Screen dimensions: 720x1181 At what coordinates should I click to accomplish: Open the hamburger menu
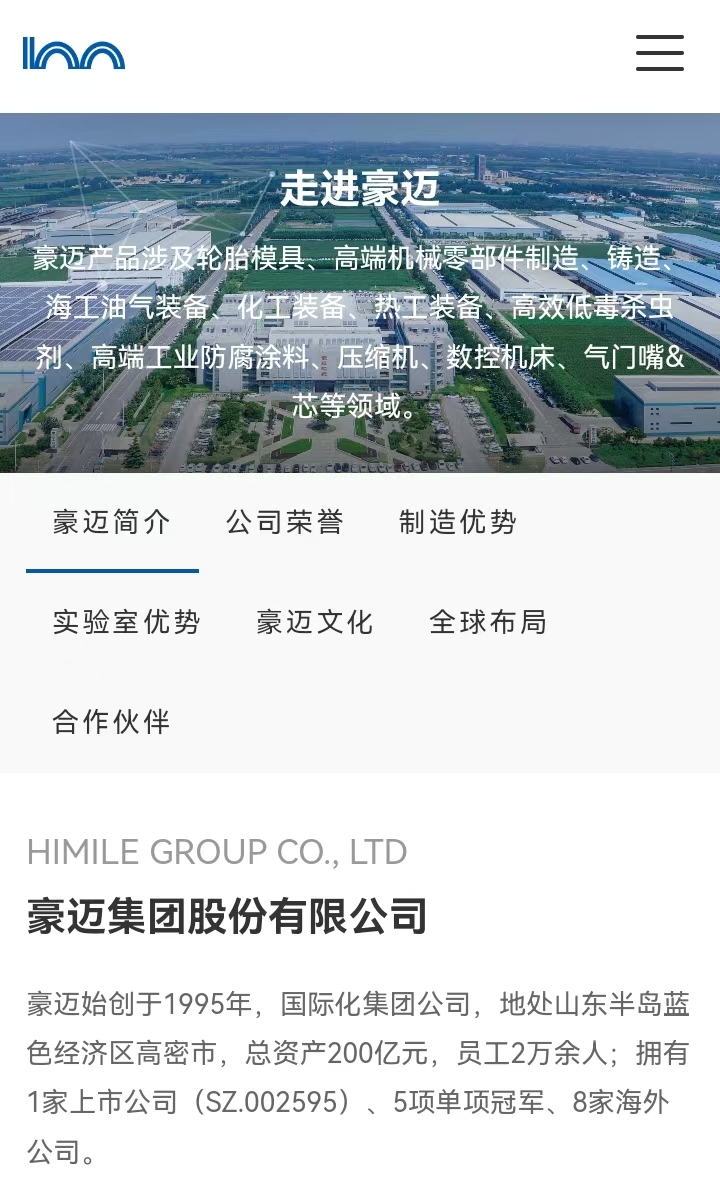pos(660,53)
